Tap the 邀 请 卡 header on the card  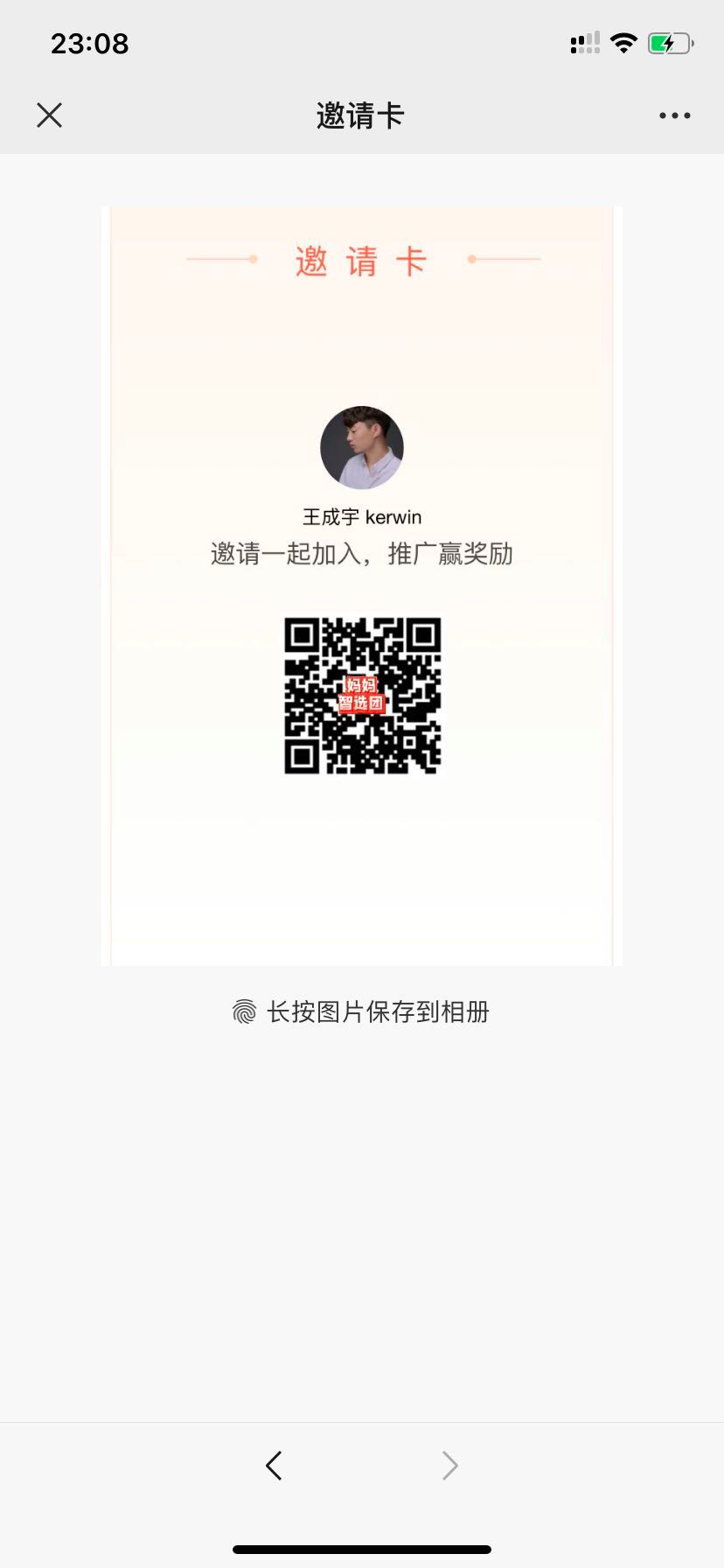(362, 260)
